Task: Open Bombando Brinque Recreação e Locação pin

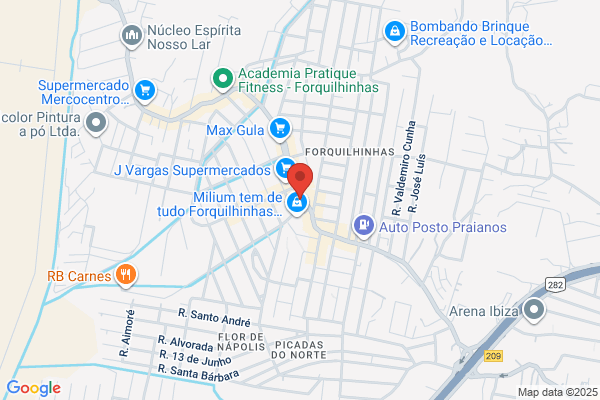Action: point(395,33)
